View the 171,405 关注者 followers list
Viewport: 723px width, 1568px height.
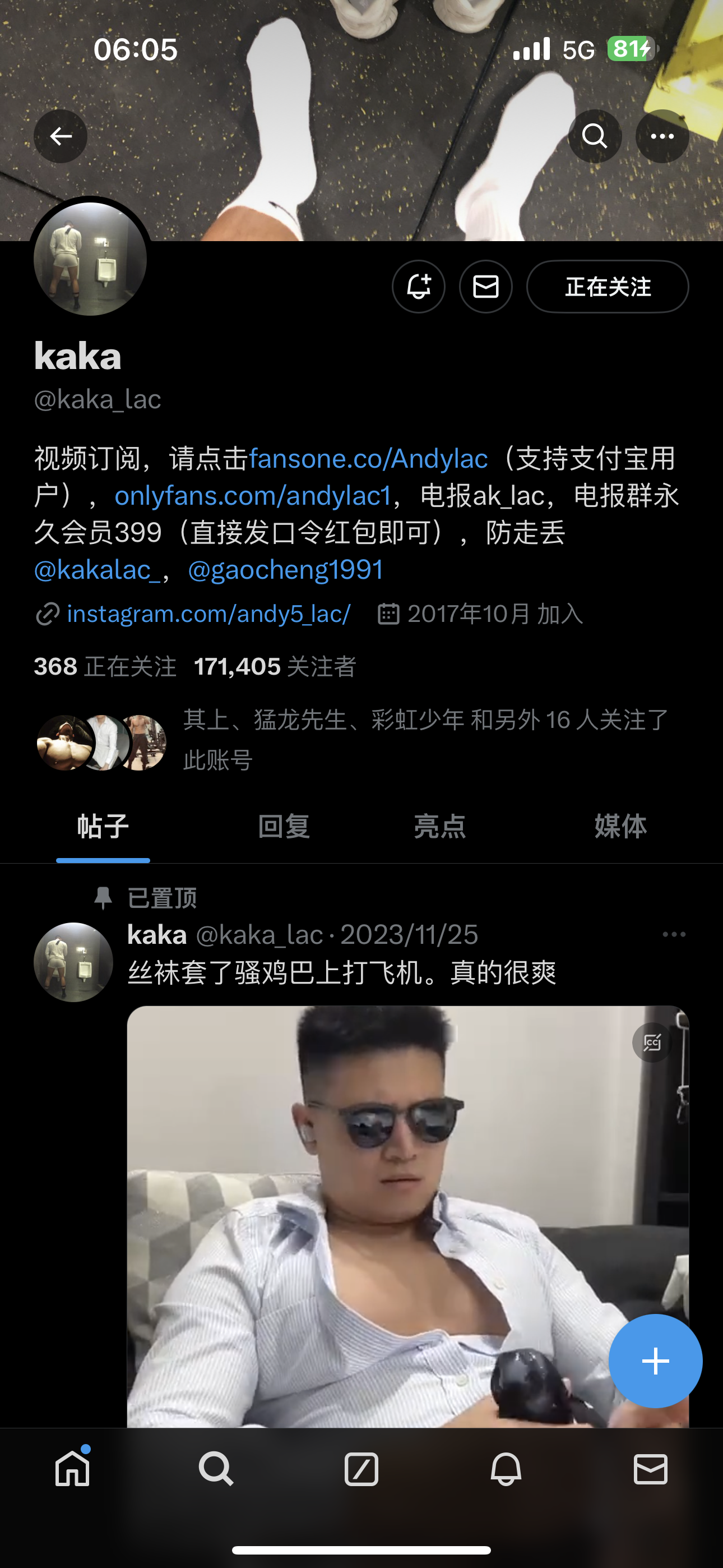(x=275, y=667)
